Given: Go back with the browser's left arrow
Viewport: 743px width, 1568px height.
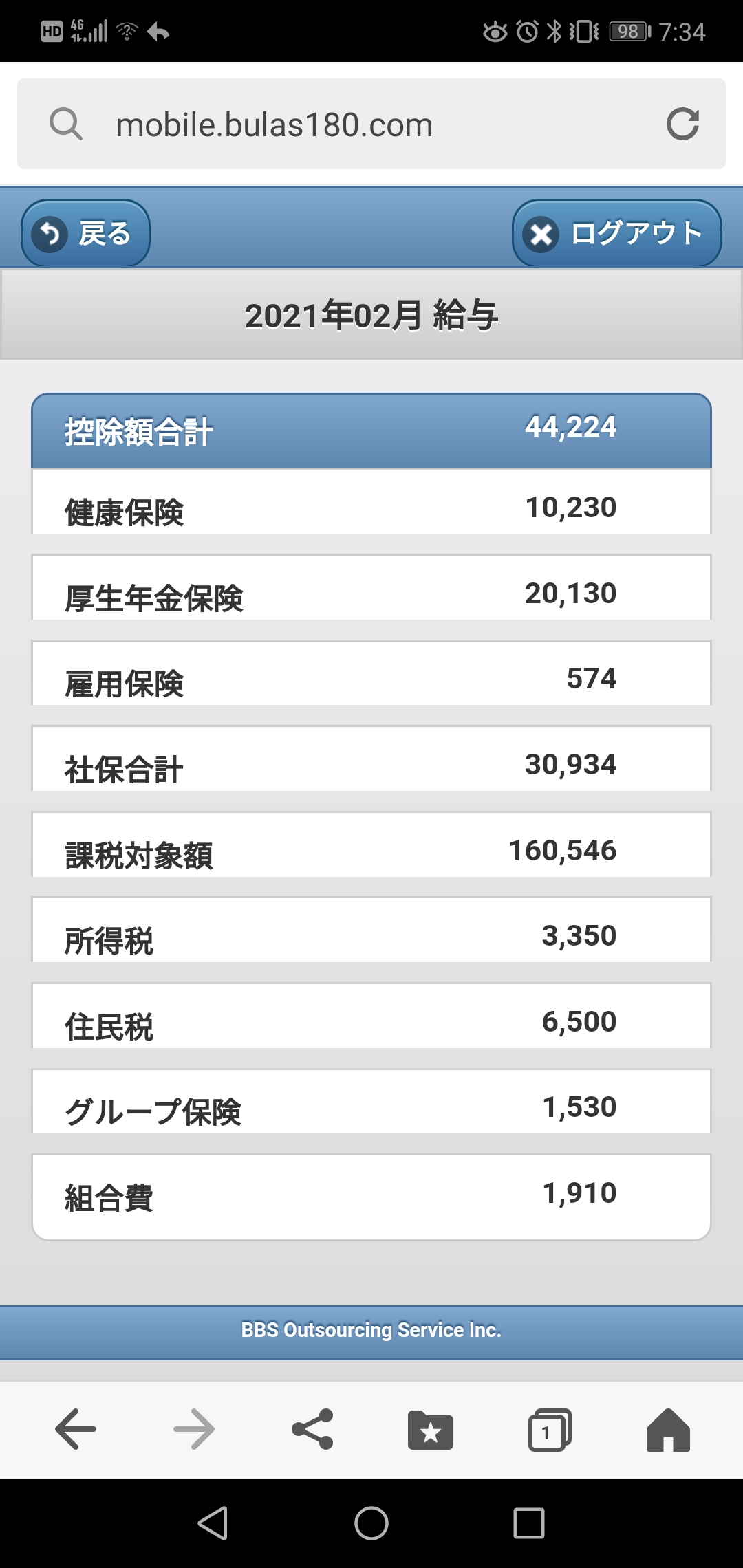Looking at the screenshot, I should [x=75, y=1429].
